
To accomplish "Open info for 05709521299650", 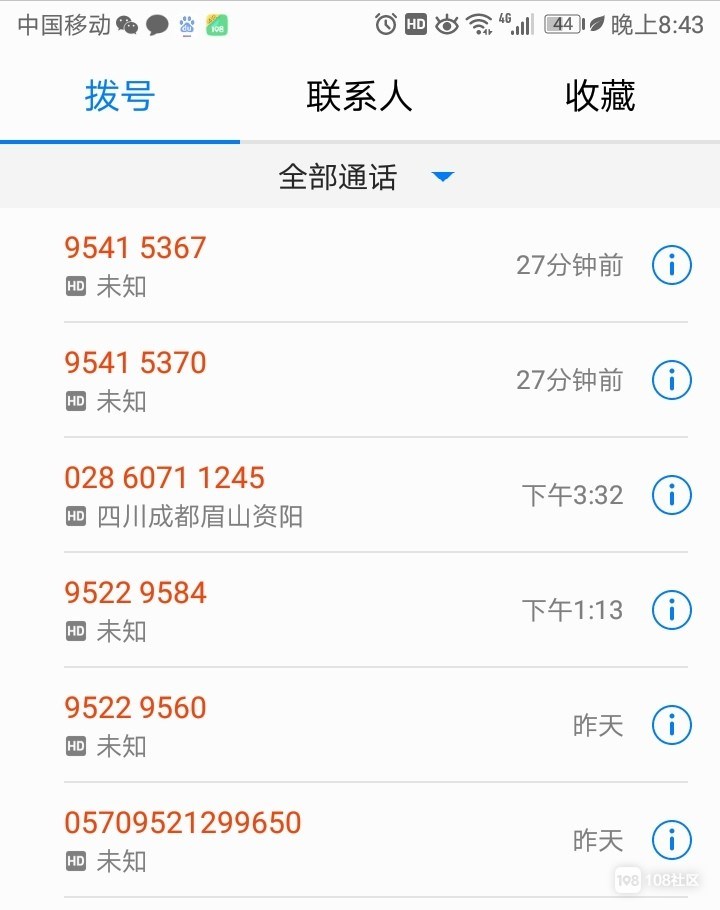I will pos(672,840).
